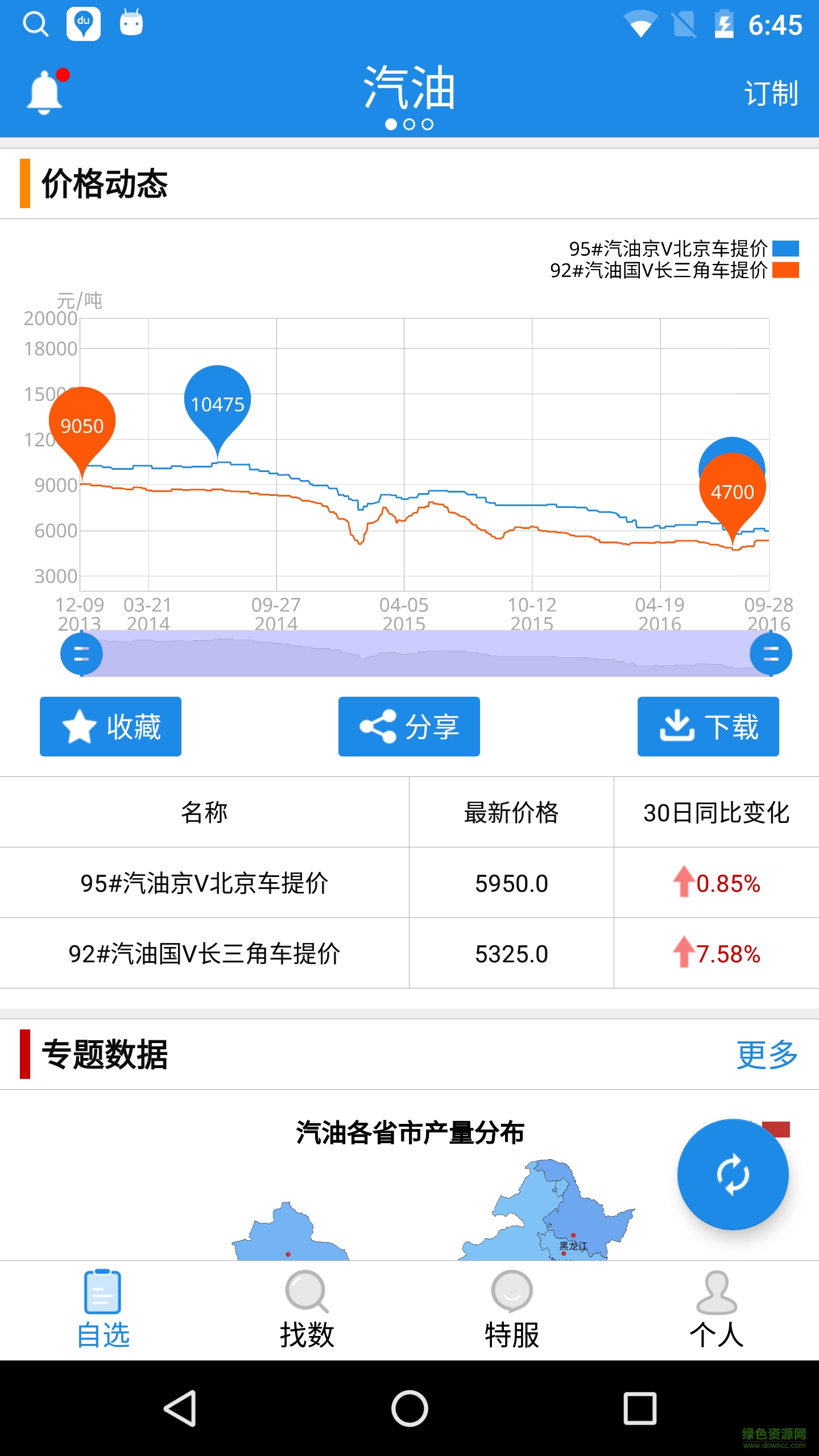The image size is (819, 1456).
Task: Select the second carousel dot under 汽油
Action: click(410, 124)
